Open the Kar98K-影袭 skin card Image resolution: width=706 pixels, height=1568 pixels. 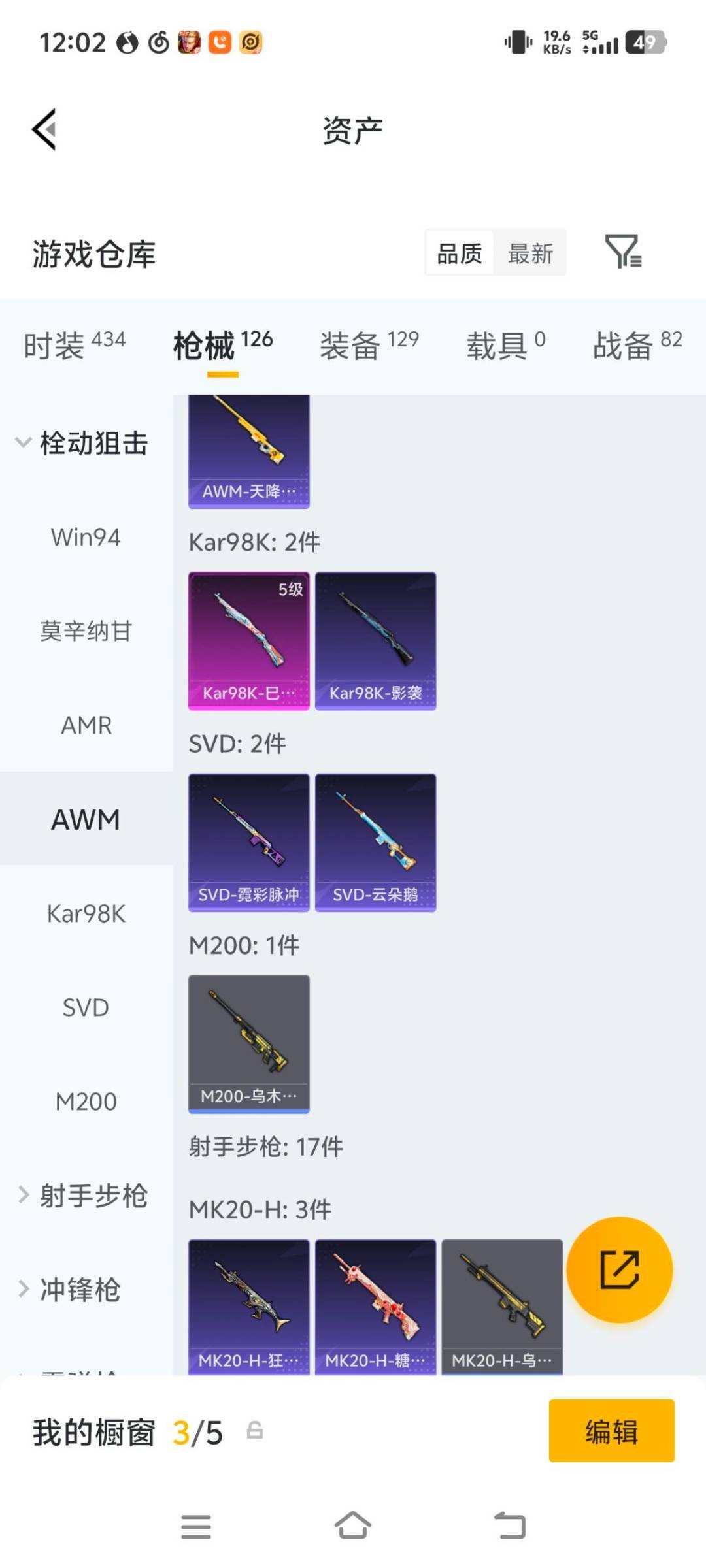pyautogui.click(x=375, y=641)
